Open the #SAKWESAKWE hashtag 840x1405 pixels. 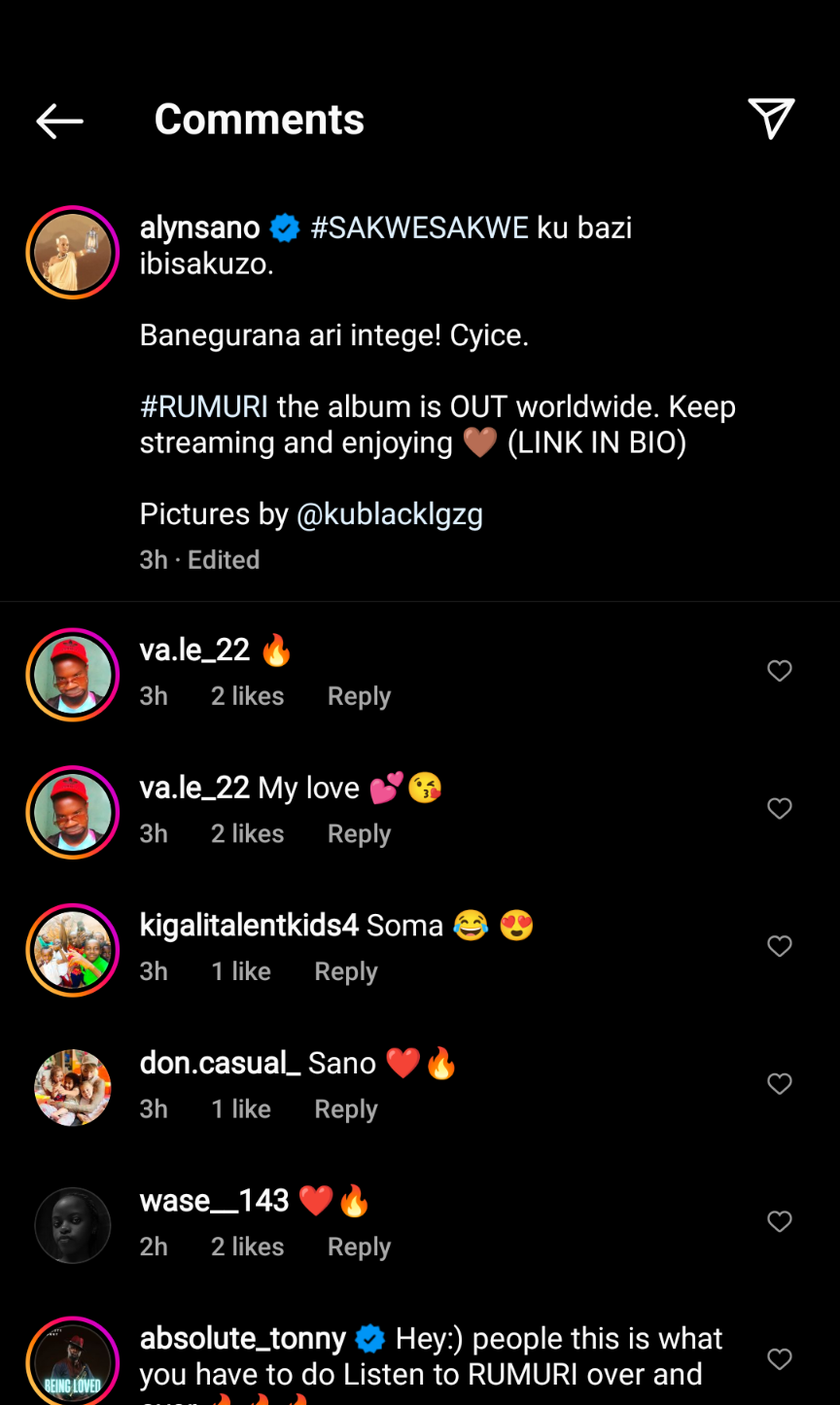point(419,228)
